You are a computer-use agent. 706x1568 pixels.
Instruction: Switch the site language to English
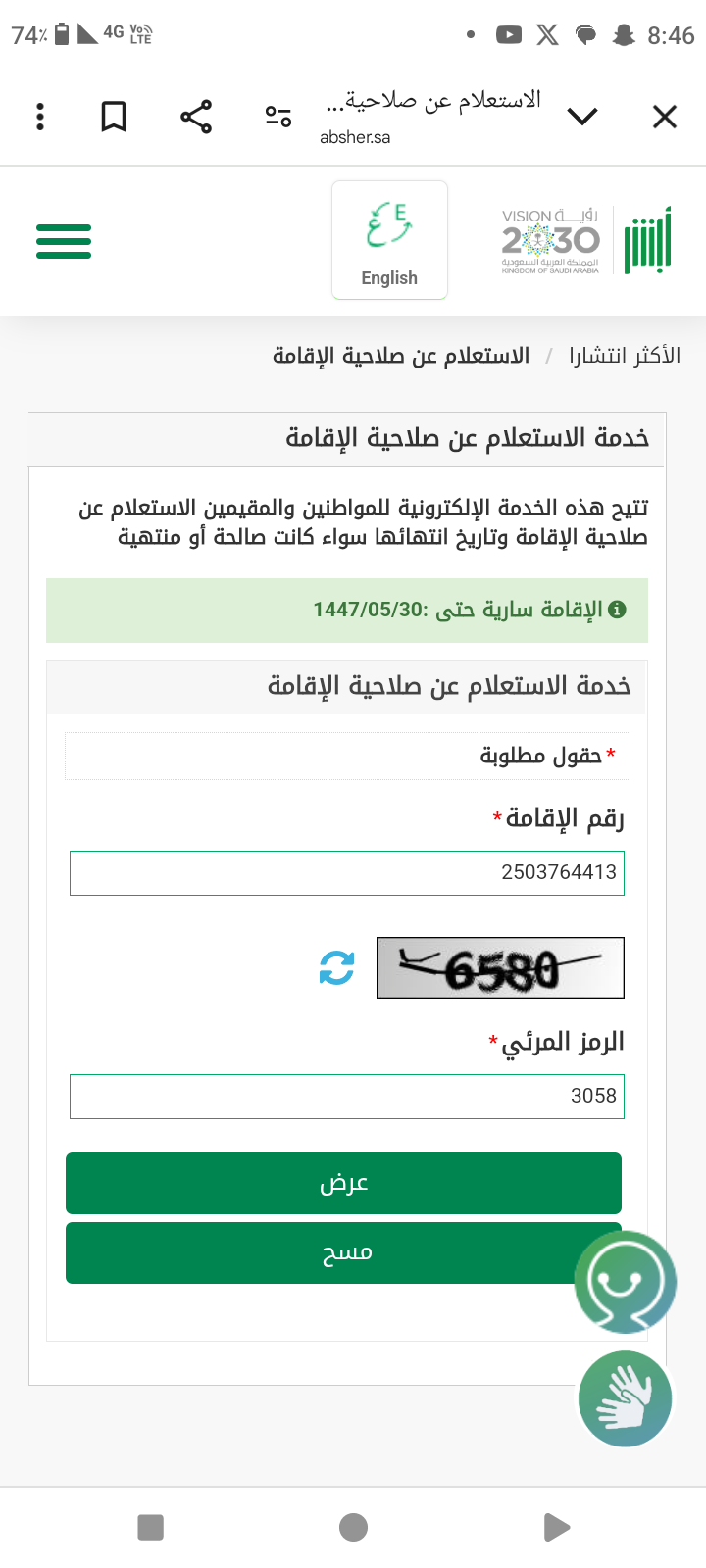389,241
